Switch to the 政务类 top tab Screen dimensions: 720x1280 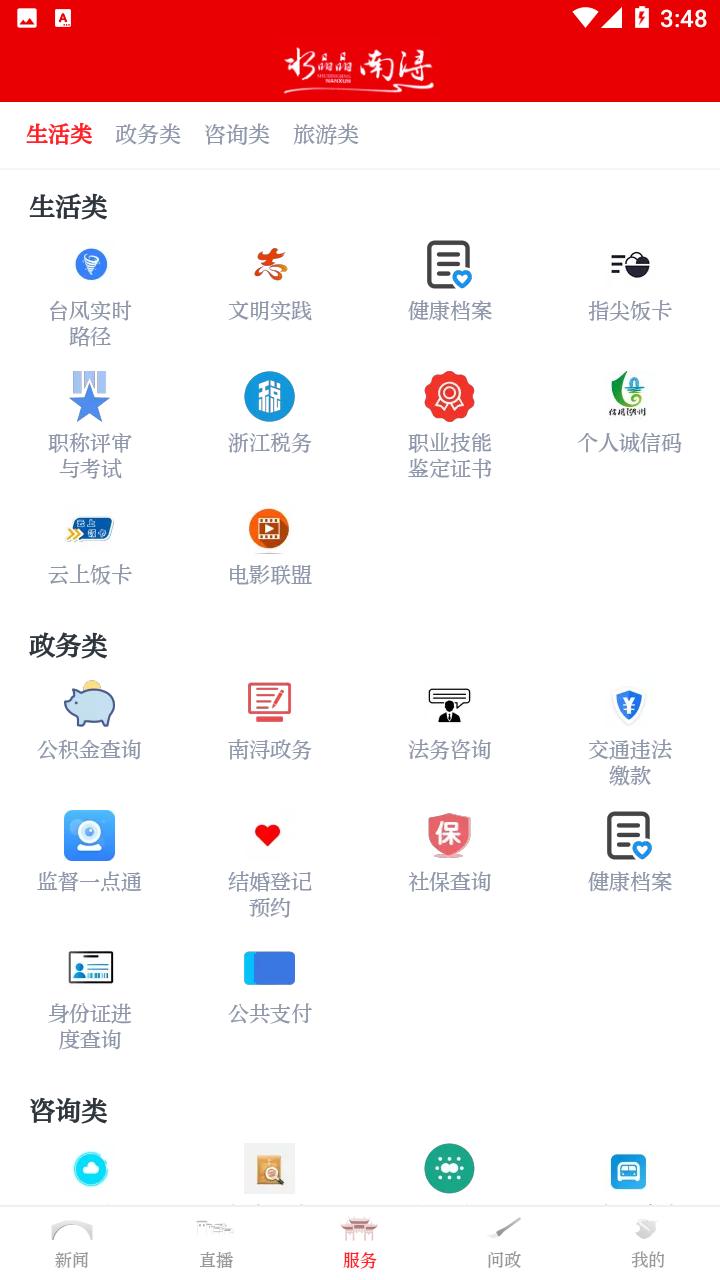148,135
